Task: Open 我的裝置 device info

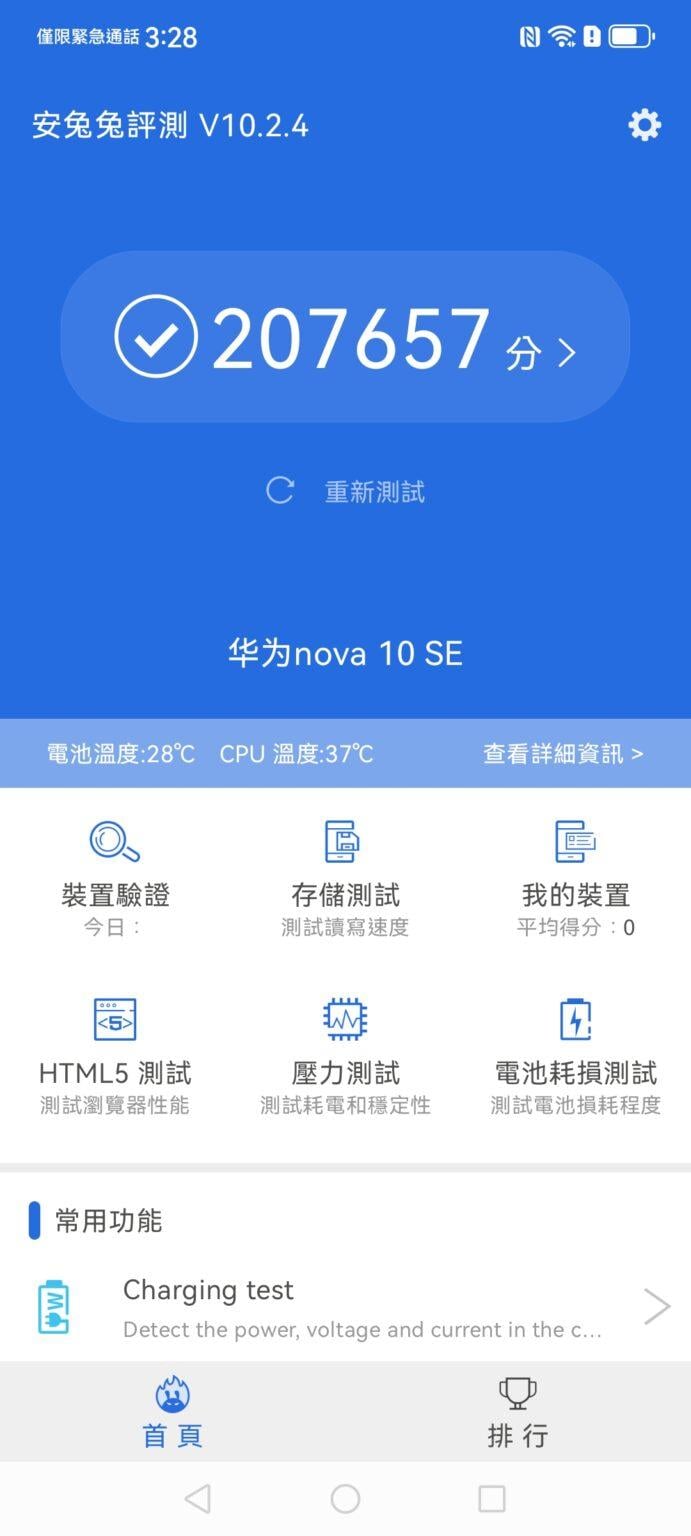Action: pos(575,877)
